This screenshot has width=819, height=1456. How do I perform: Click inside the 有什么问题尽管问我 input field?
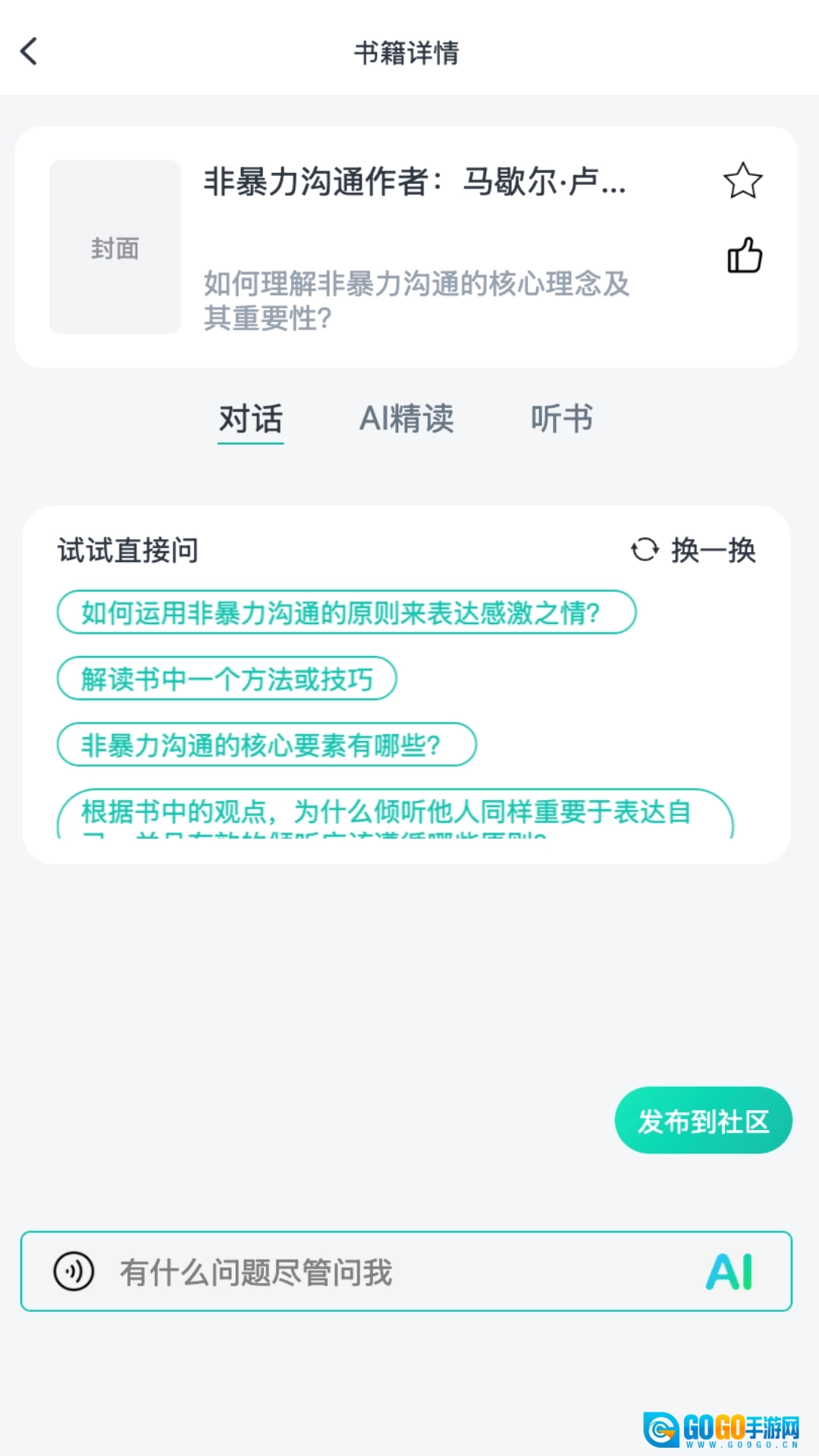click(303, 1273)
